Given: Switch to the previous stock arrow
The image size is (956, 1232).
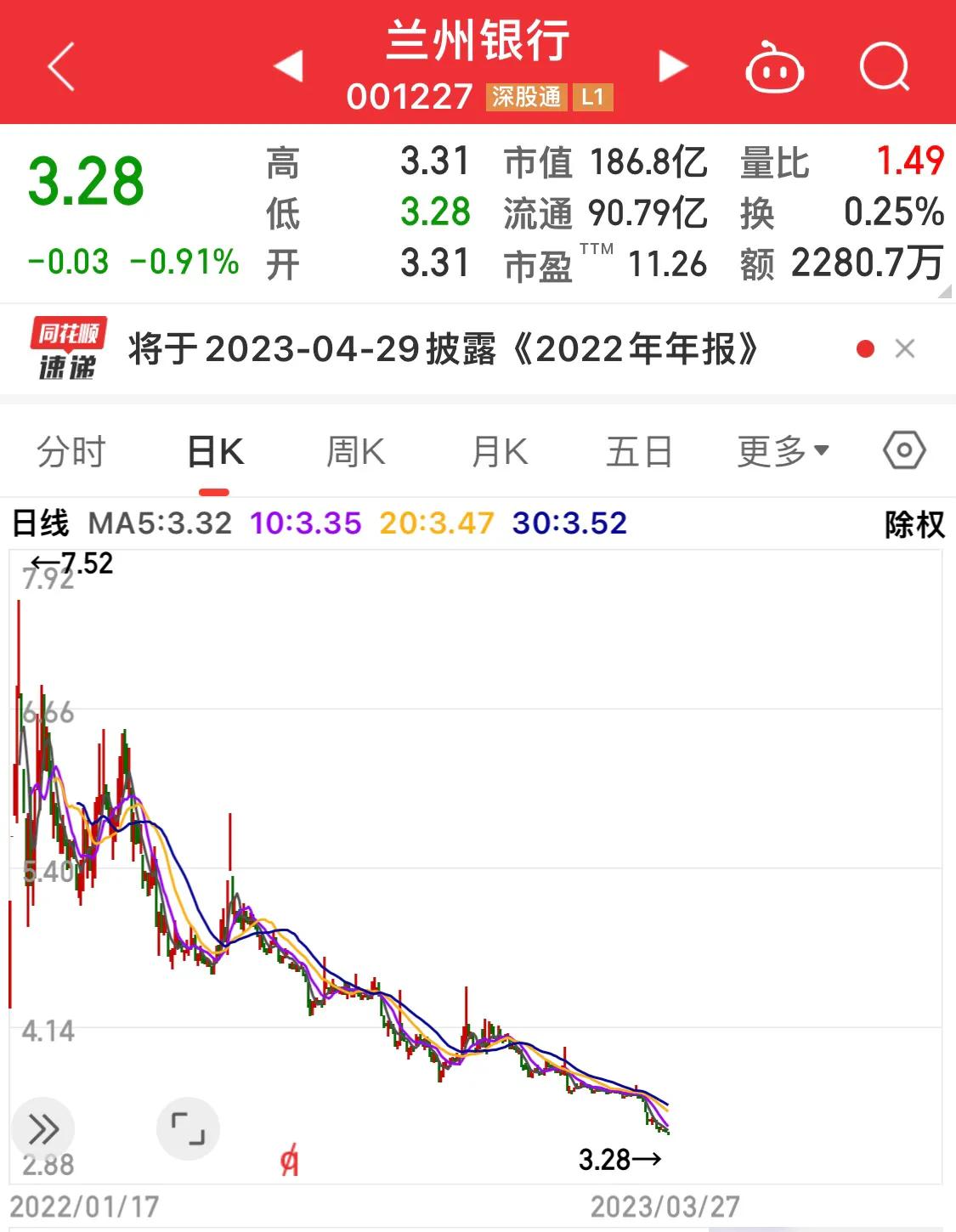Looking at the screenshot, I should coord(289,66).
